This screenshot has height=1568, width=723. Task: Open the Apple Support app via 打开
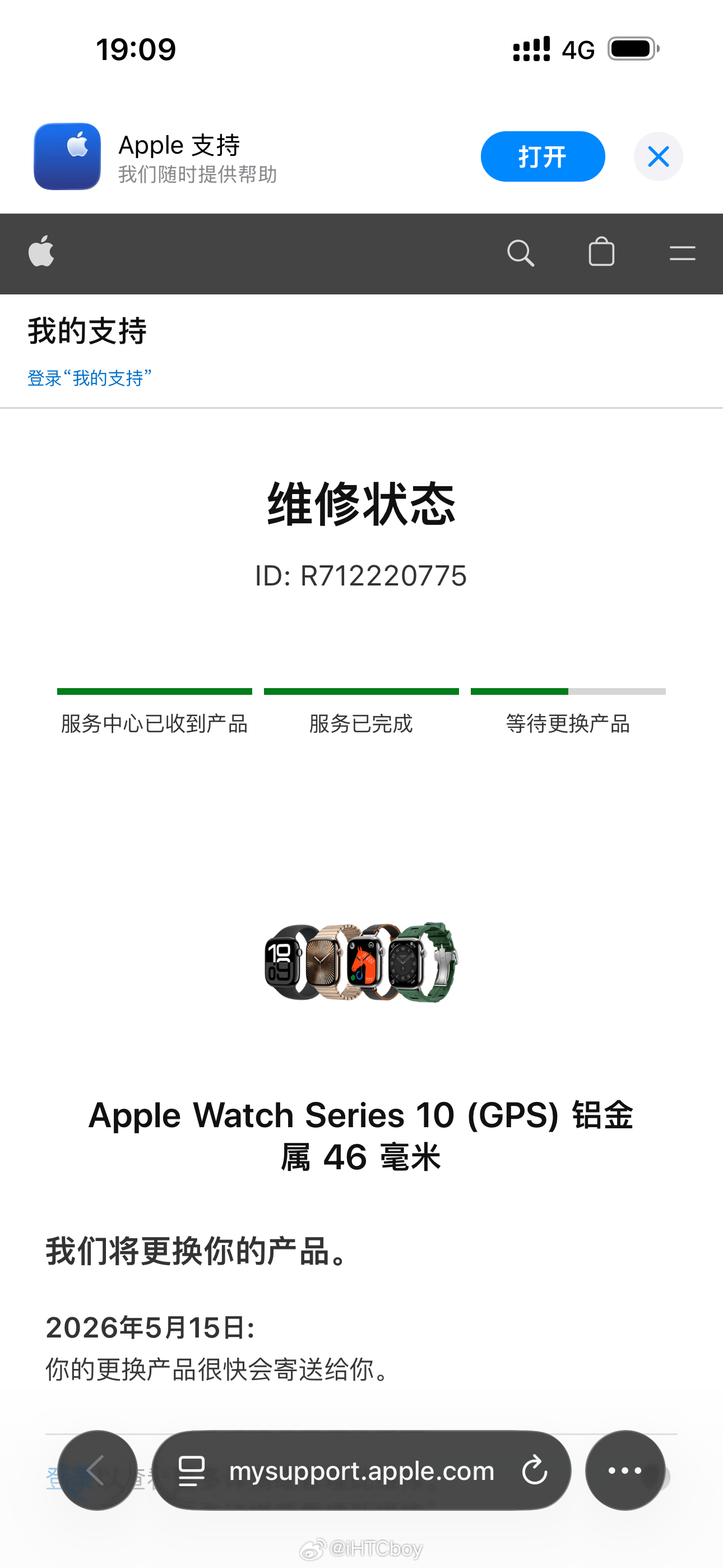click(543, 156)
